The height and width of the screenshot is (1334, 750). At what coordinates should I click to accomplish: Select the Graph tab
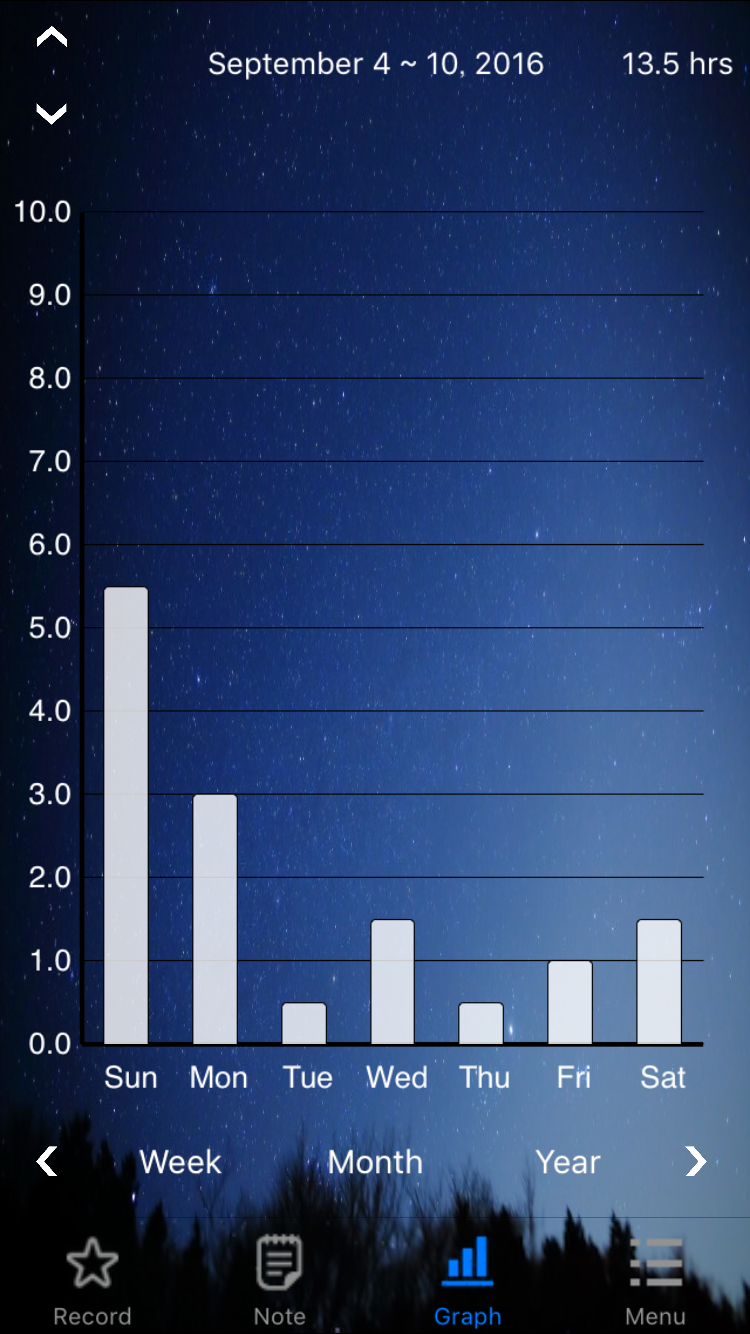[x=468, y=1282]
